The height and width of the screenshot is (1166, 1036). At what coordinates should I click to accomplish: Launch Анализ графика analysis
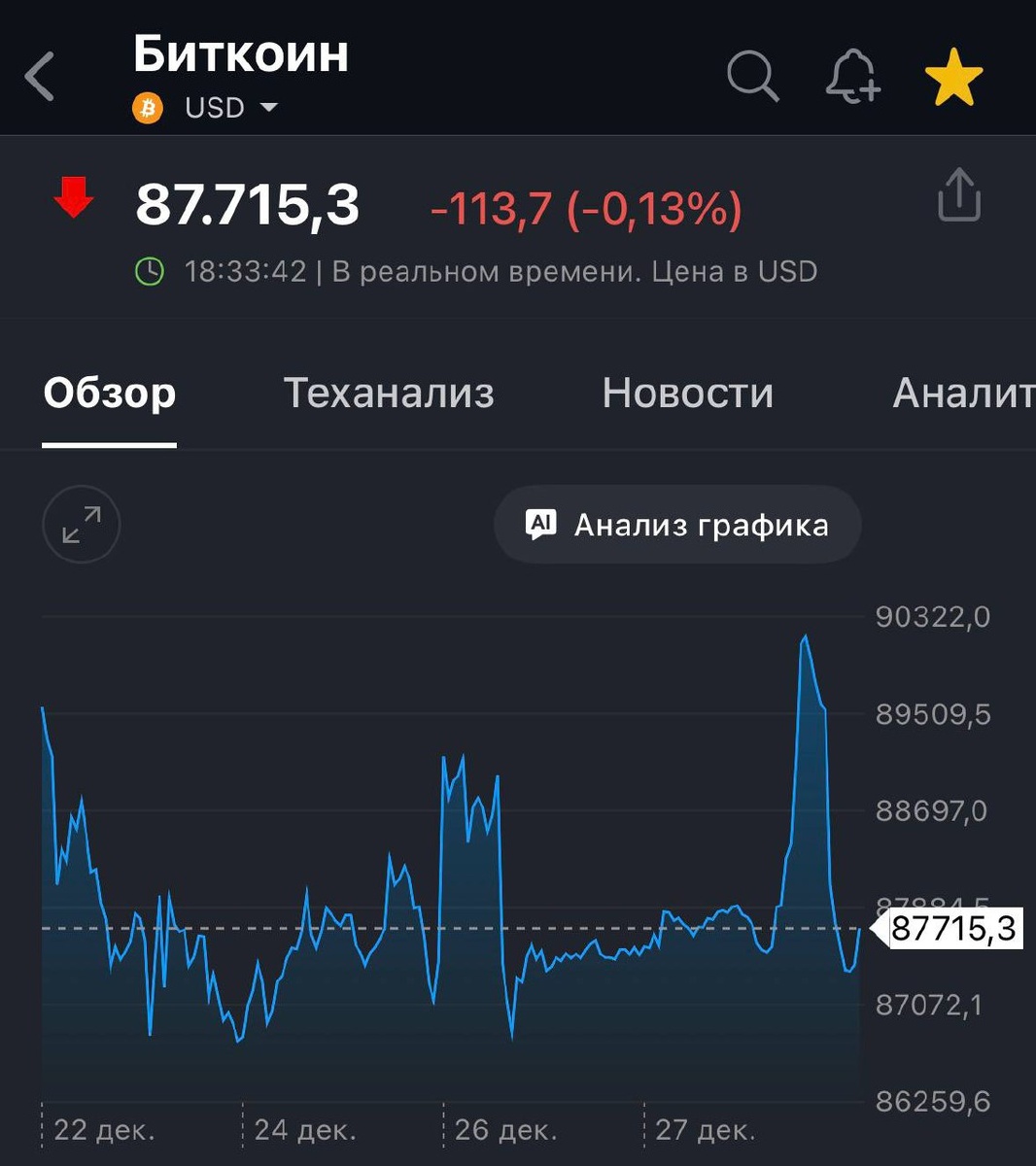point(677,525)
